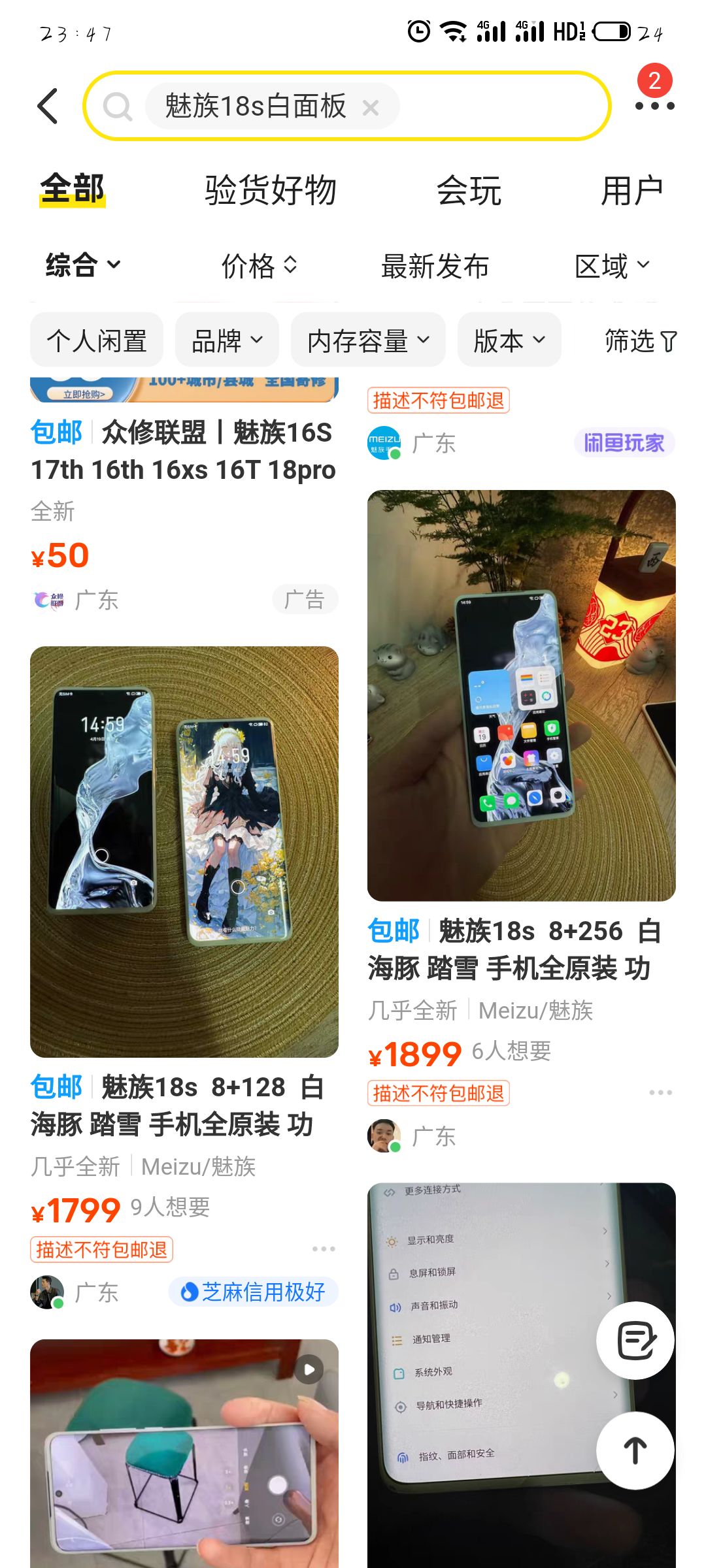
Task: Tap the arrow button to return to top
Action: [635, 1450]
